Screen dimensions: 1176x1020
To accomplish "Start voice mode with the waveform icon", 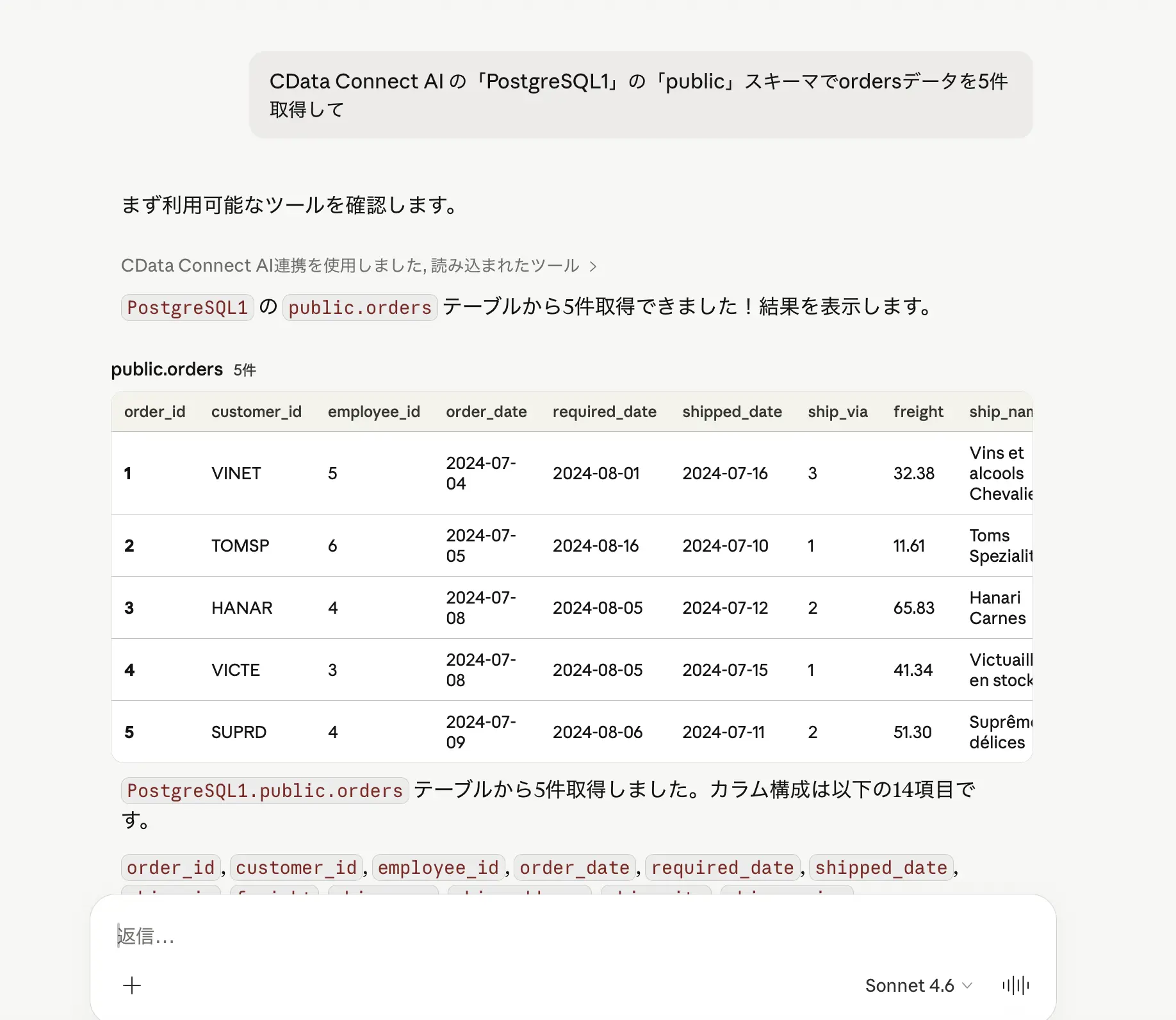I will point(1015,985).
